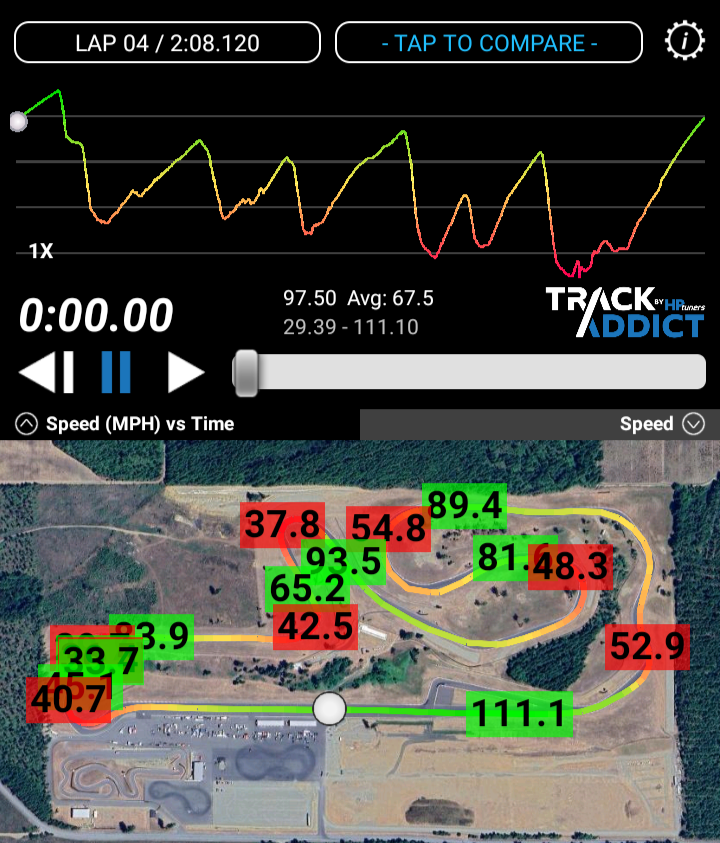Tap the playback position slider

point(470,372)
